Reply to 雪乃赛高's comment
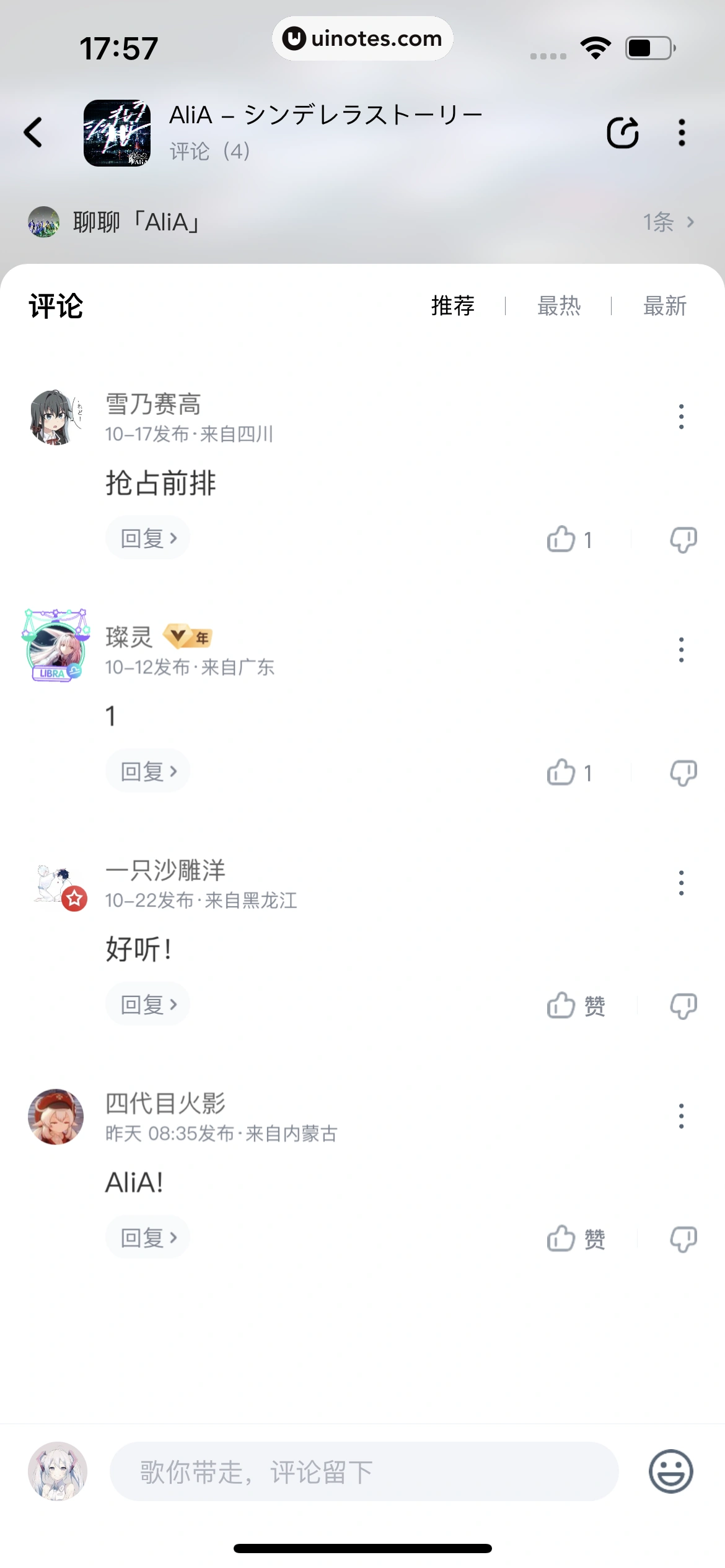This screenshot has height=1568, width=725. 148,538
